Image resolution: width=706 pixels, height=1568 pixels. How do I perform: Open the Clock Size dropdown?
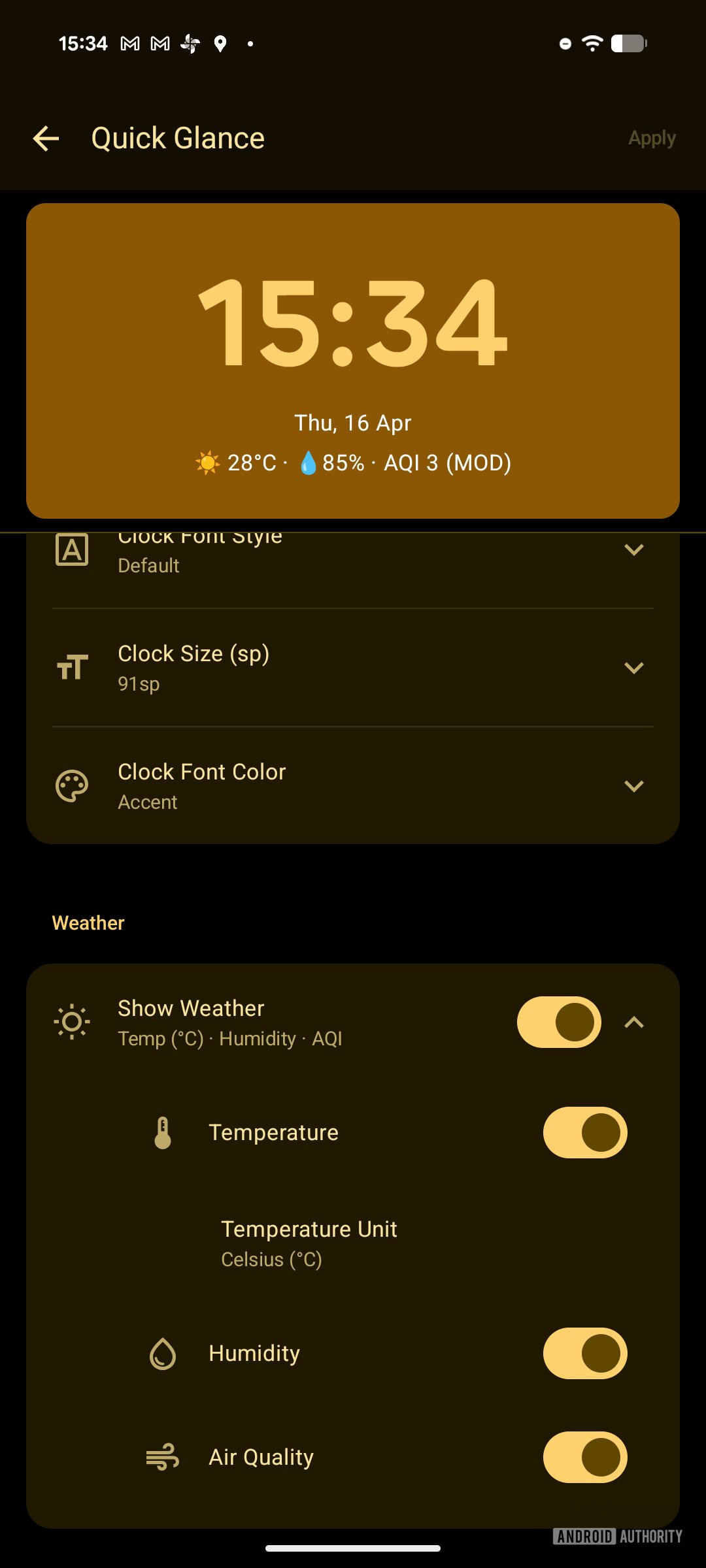(635, 668)
